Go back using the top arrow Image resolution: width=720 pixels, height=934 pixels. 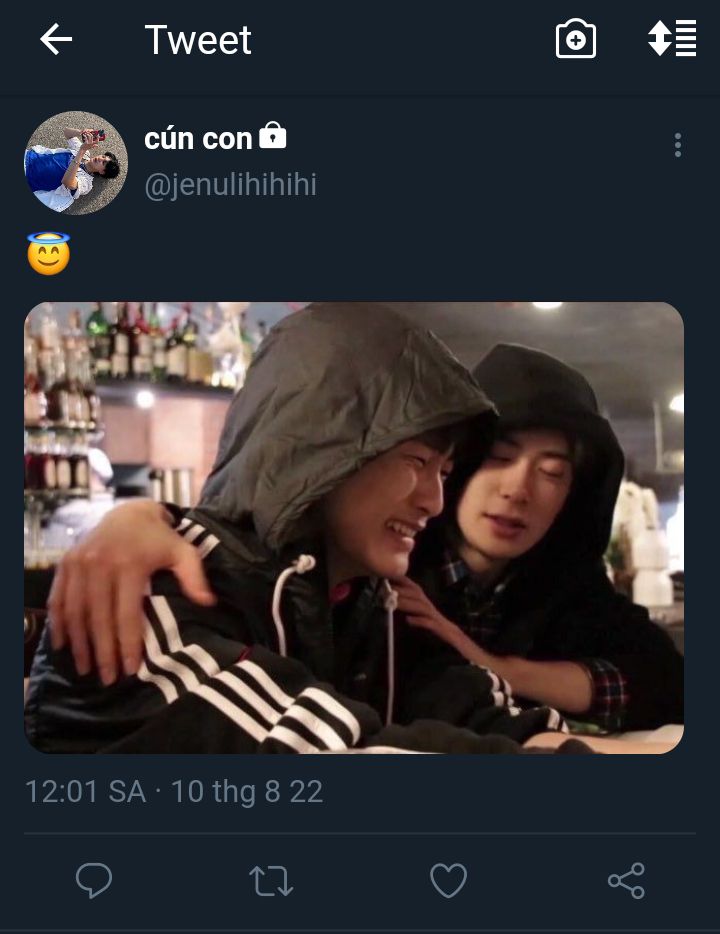pos(56,40)
